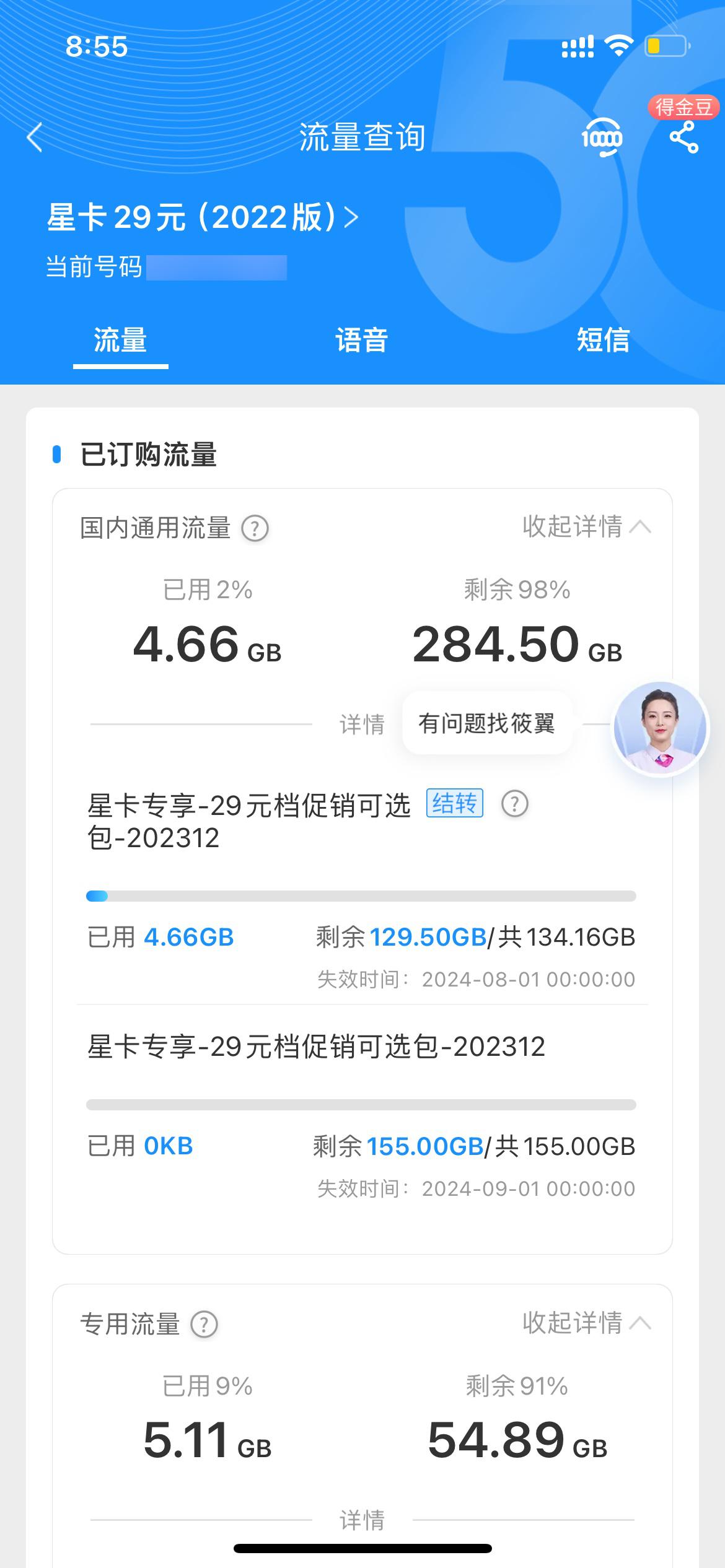Screen dimensions: 725x1568
Task: Collapse details of 专用流量
Action: (586, 1323)
